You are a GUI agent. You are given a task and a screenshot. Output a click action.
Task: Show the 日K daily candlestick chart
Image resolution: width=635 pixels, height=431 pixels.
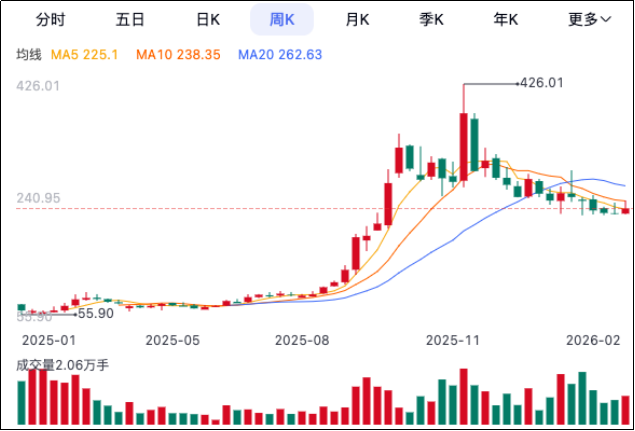pos(207,19)
